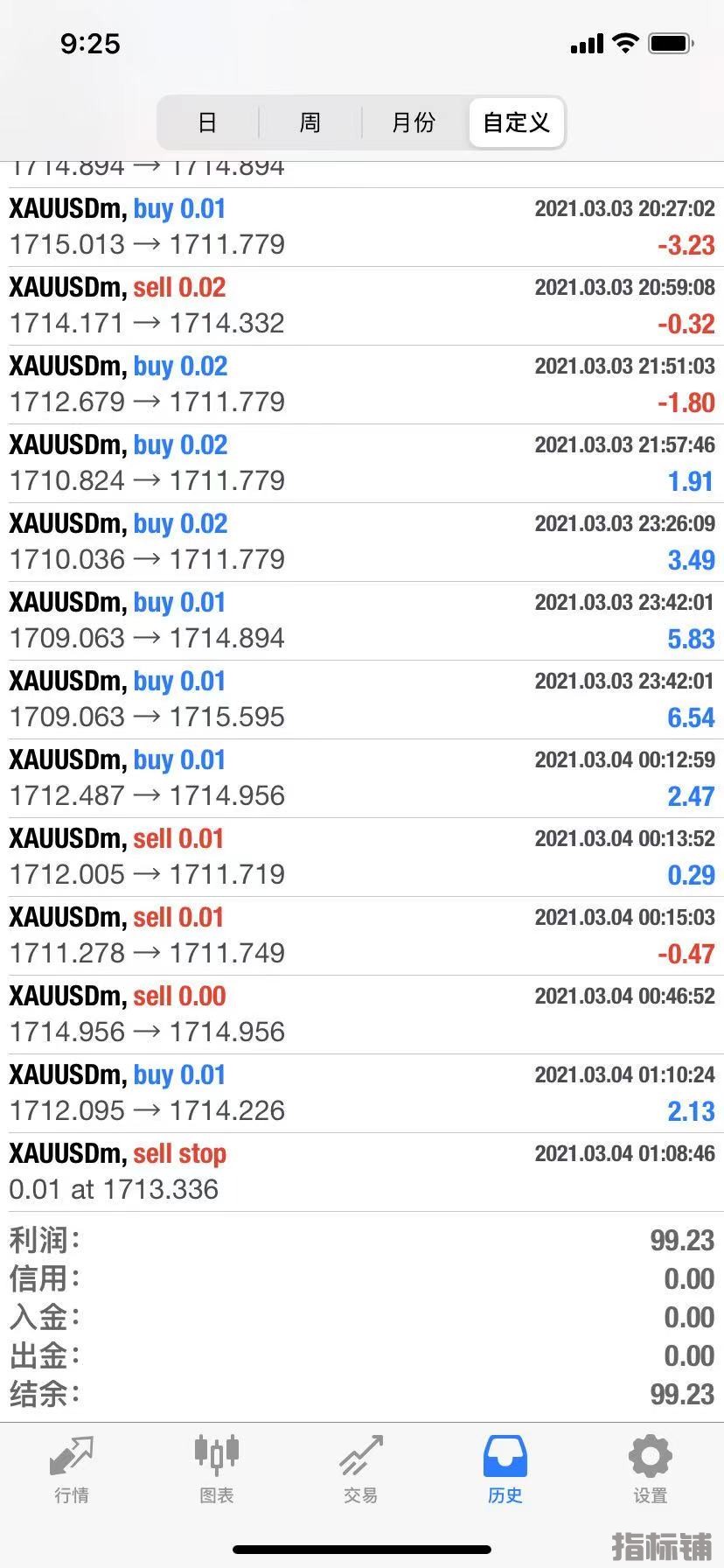
Task: Expand the sell 0.01 trade with loss -0.47
Action: pos(362,935)
